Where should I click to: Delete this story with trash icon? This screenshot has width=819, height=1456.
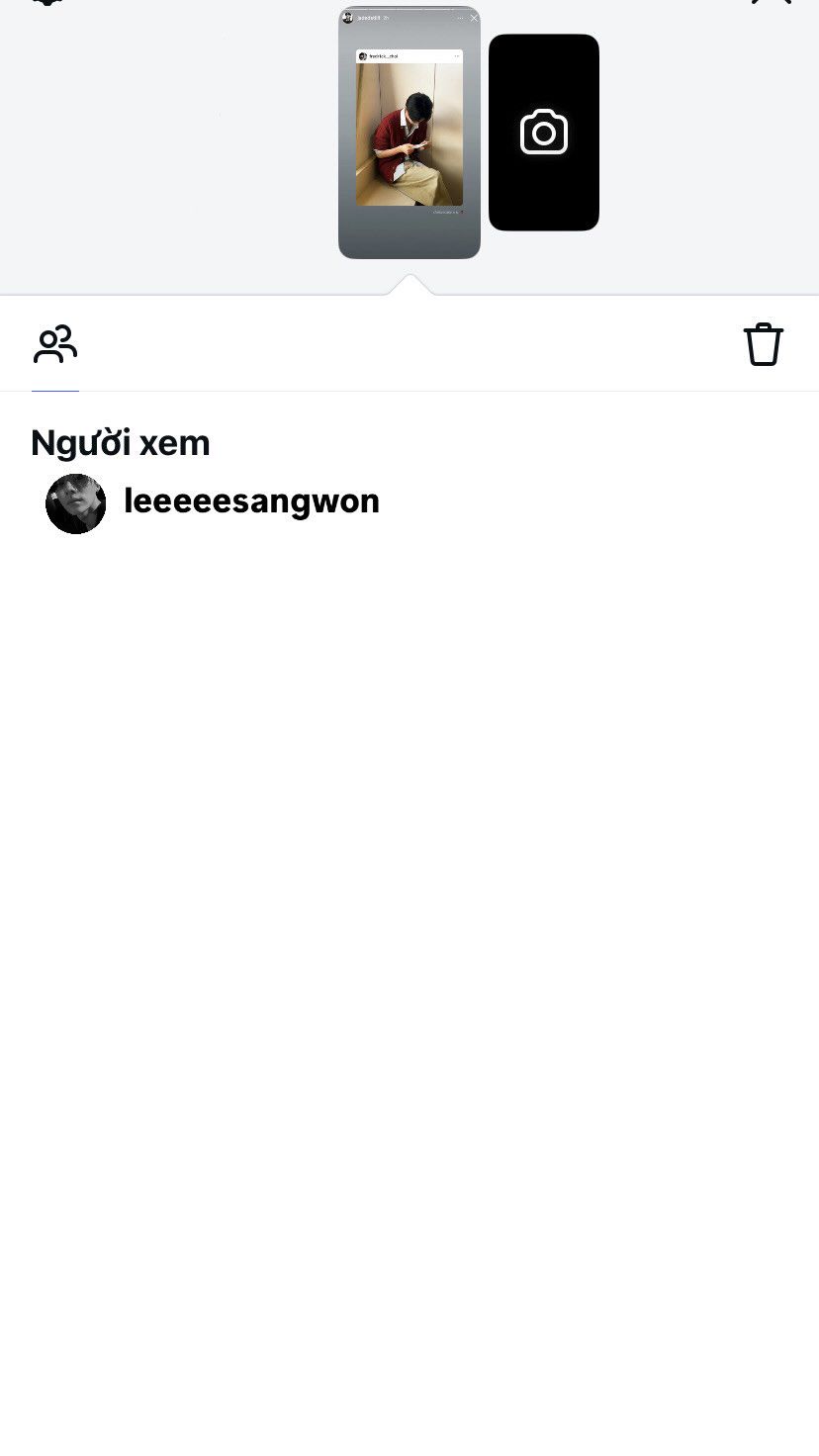[x=763, y=344]
